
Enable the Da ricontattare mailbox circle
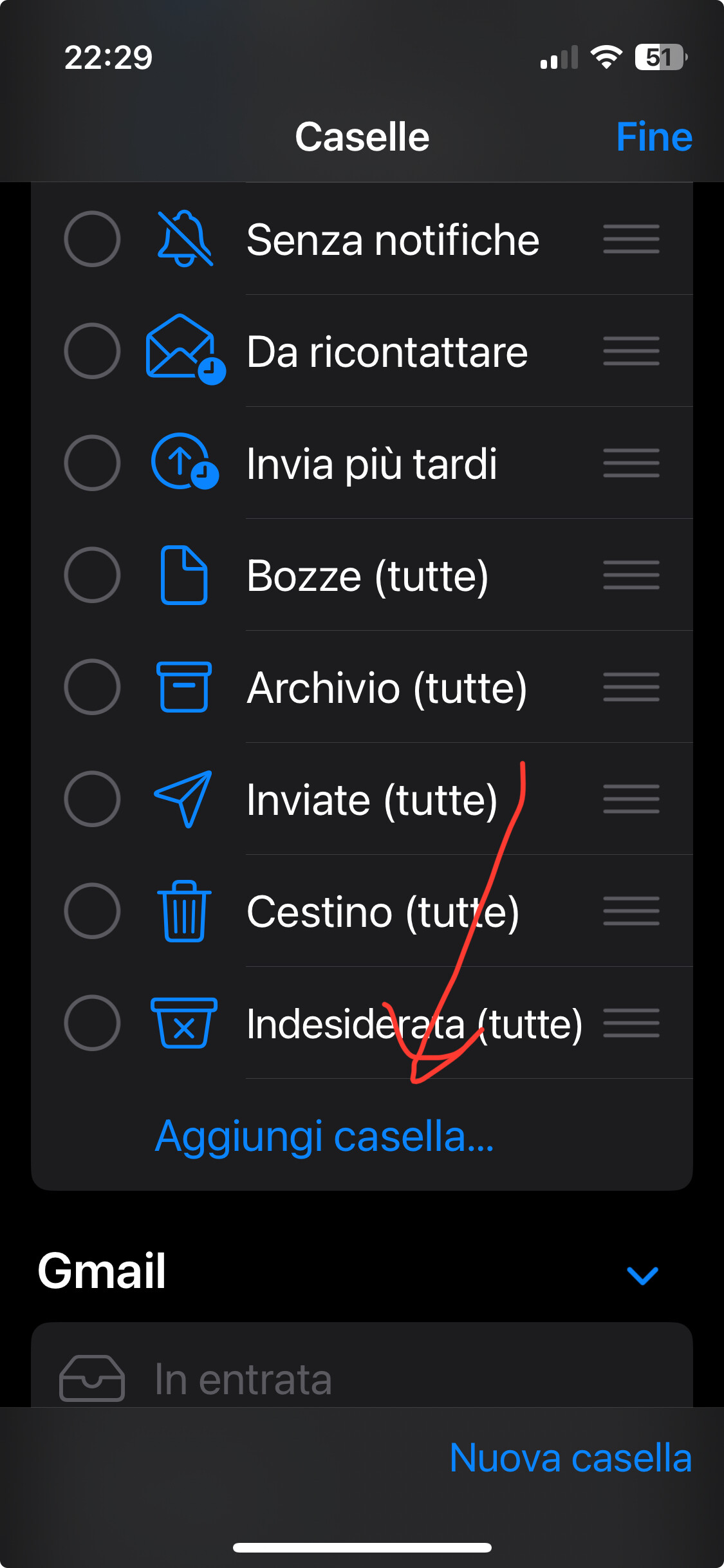[92, 351]
